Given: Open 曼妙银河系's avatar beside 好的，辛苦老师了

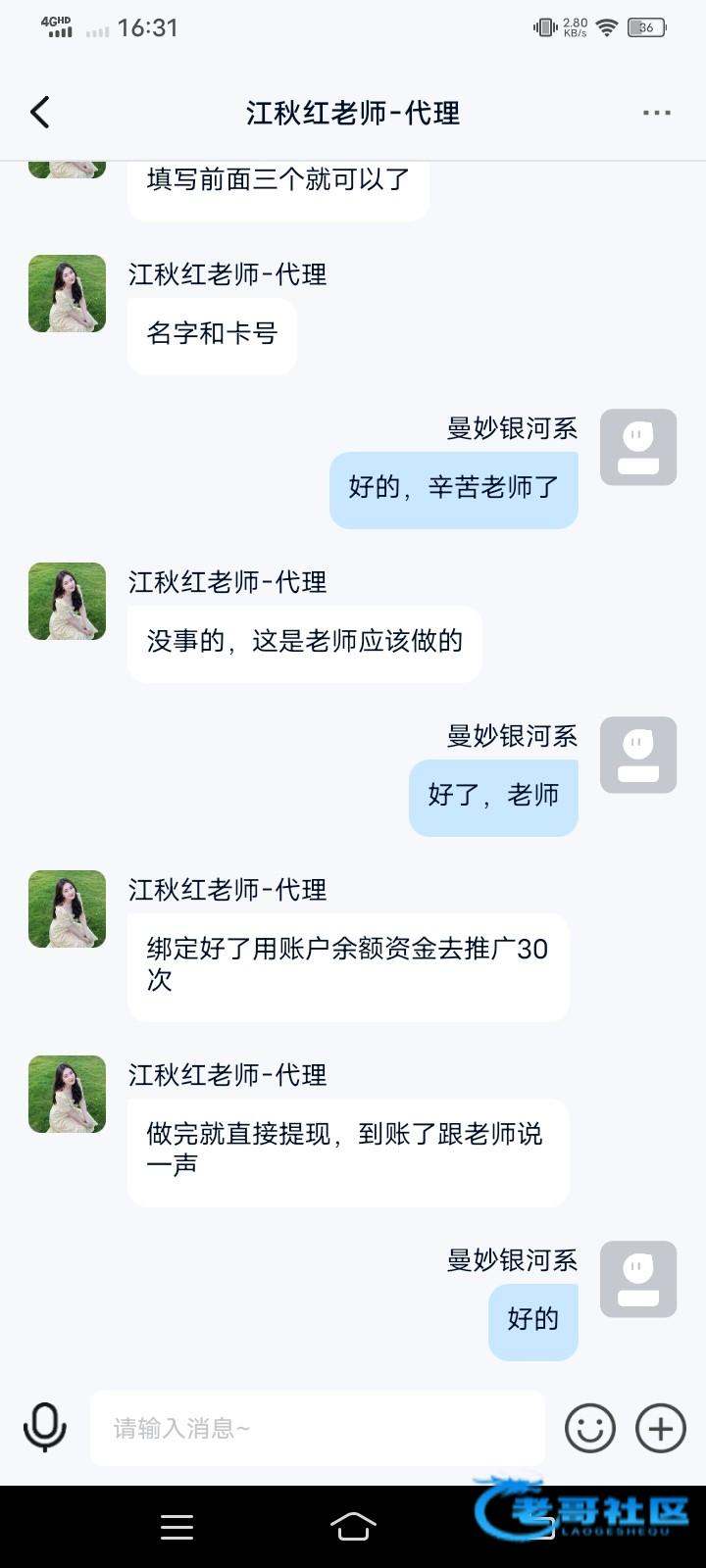Looking at the screenshot, I should (x=638, y=447).
